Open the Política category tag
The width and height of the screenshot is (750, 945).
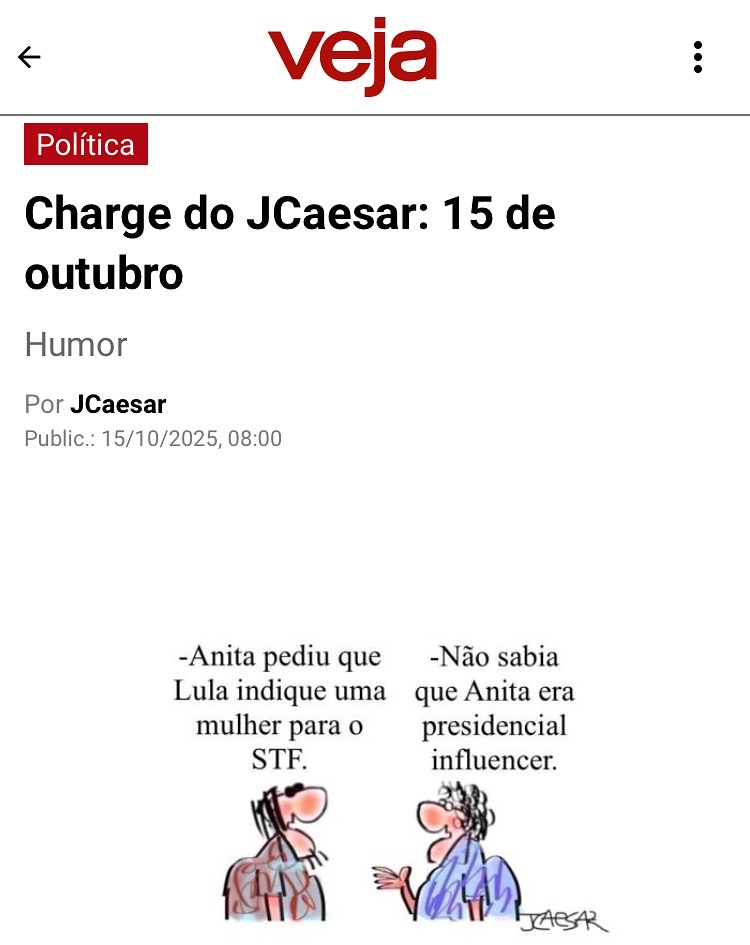pos(86,145)
